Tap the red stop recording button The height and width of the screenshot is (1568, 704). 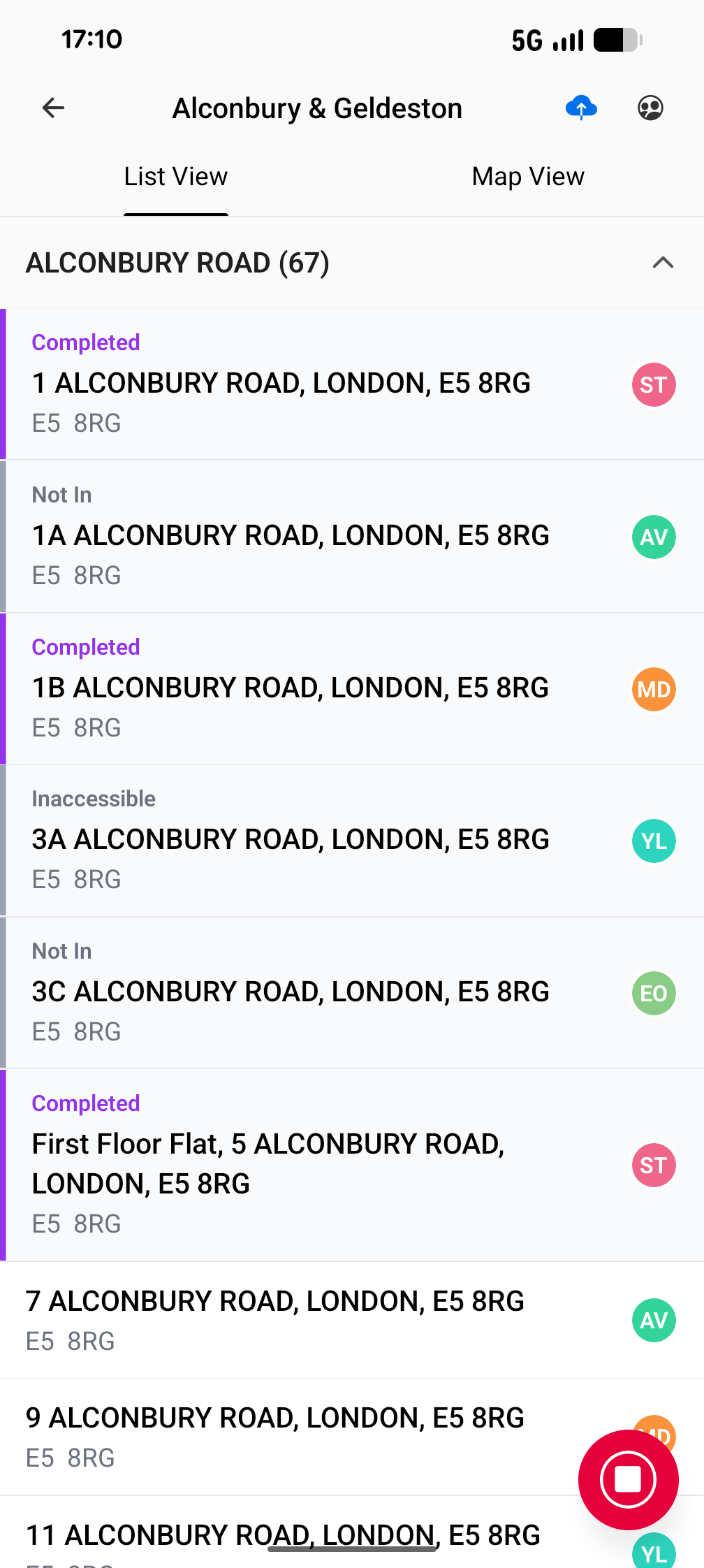click(x=628, y=1479)
